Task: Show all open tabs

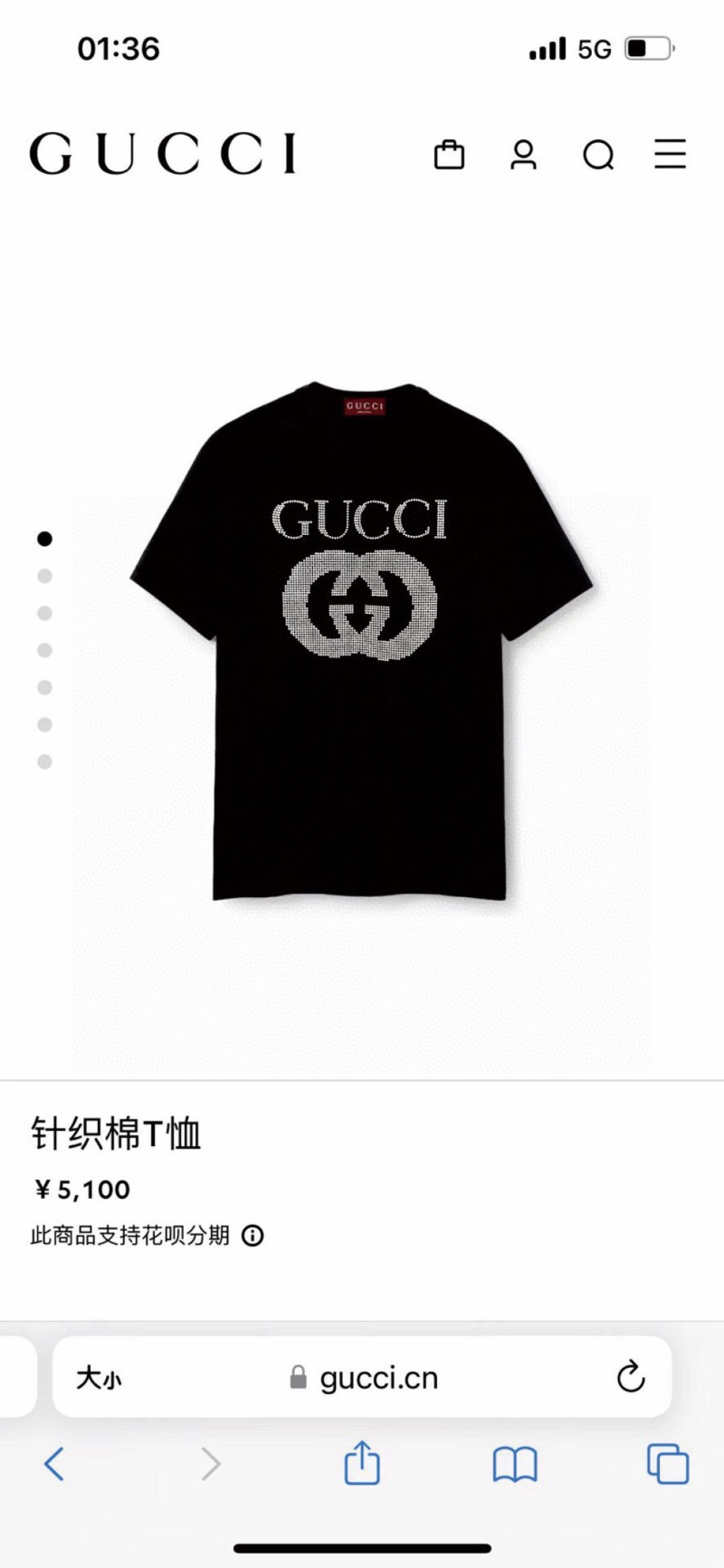Action: (x=668, y=1464)
